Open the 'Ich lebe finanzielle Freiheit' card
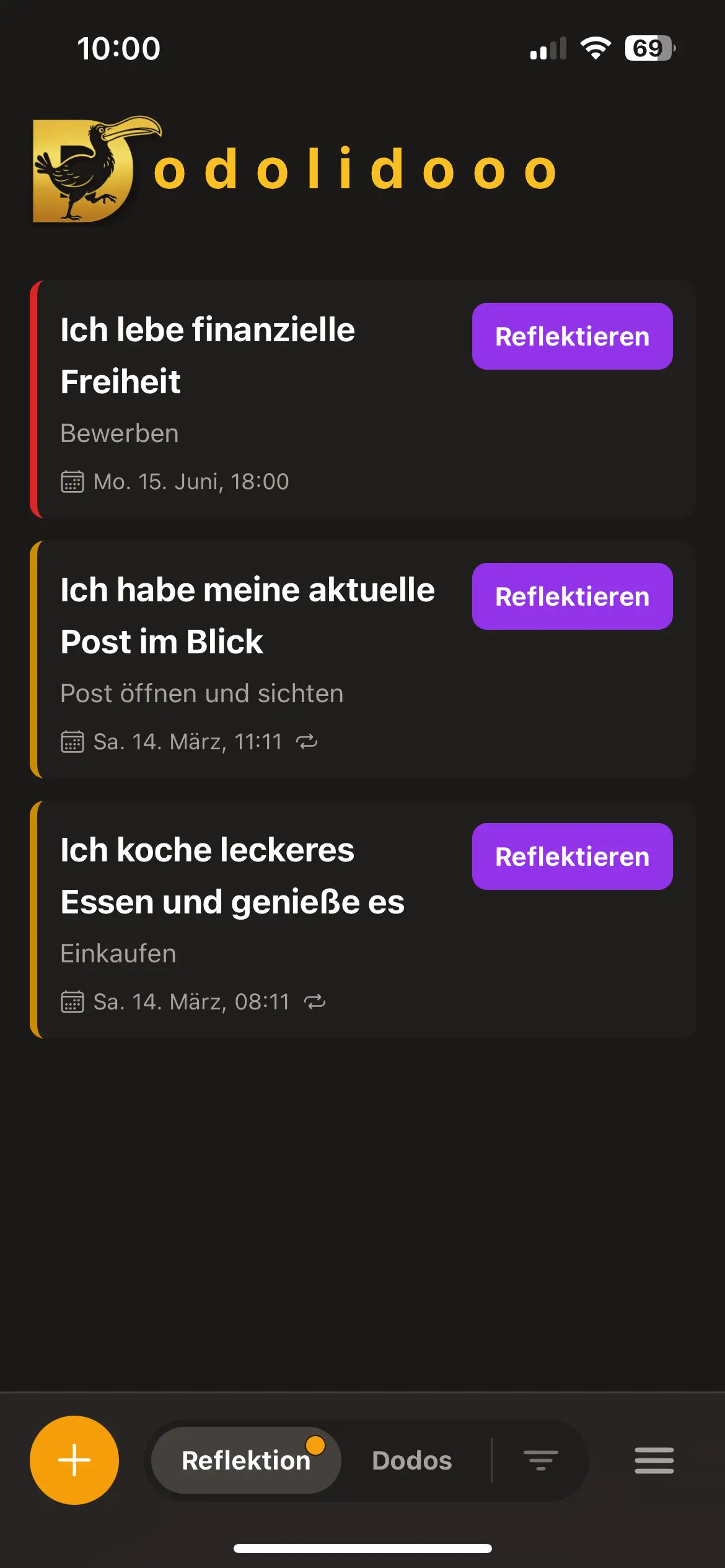725x1568 pixels. click(208, 355)
